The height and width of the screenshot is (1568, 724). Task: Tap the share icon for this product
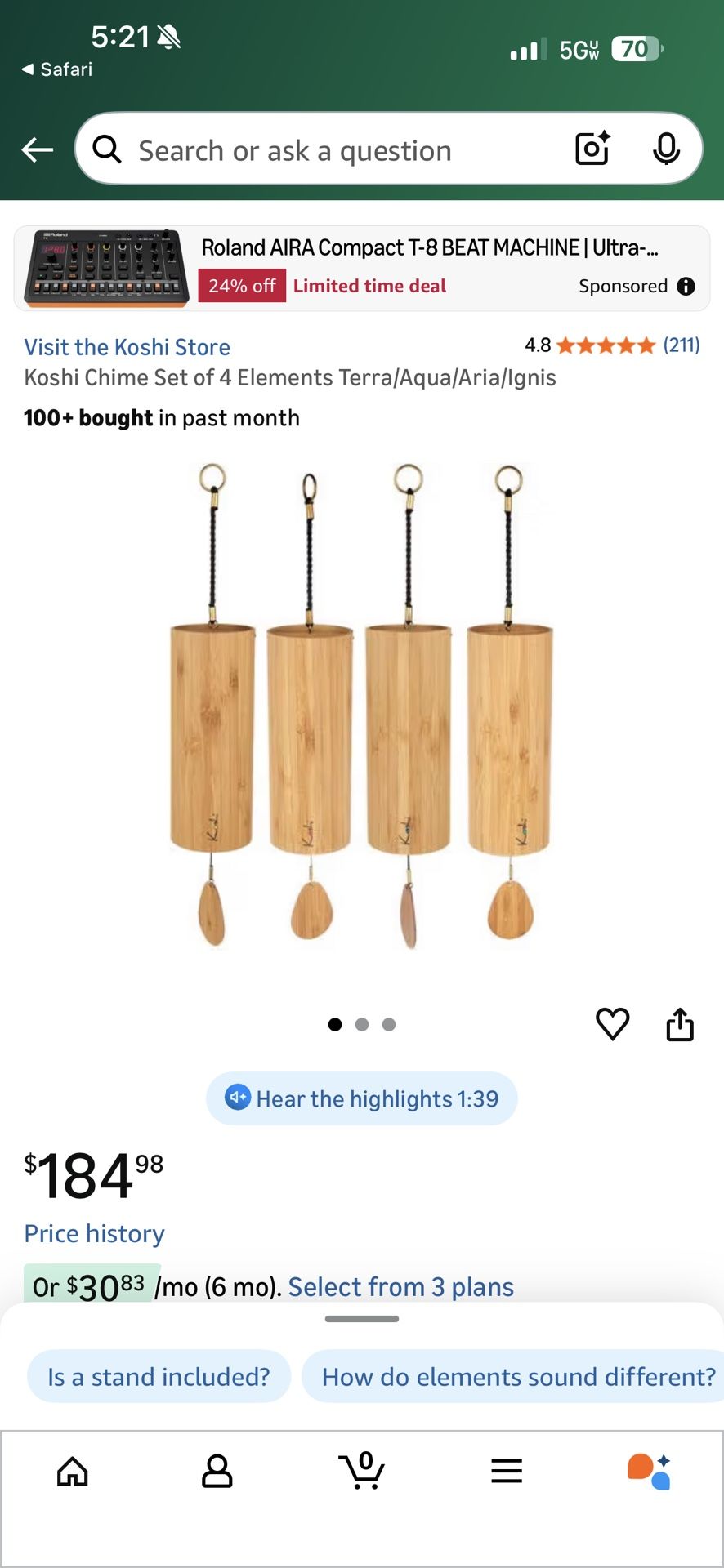tap(681, 1025)
